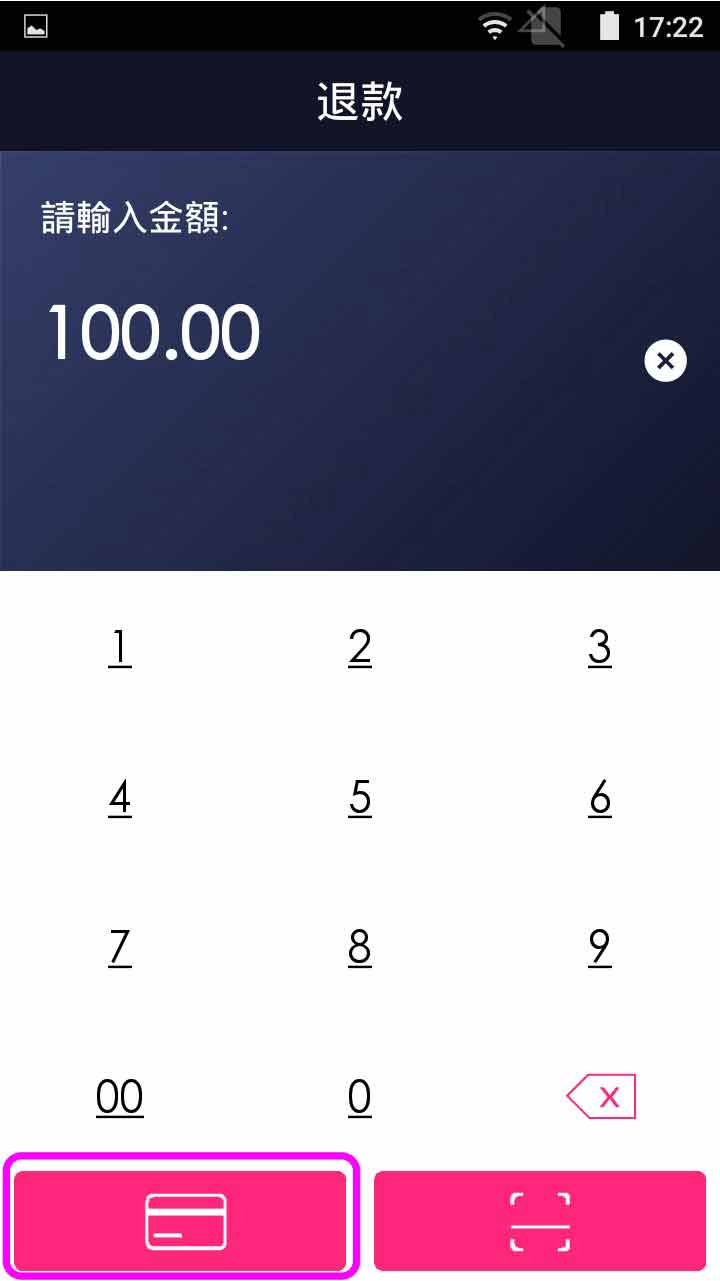Tap the single 0 key
Viewport: 720px width, 1281px height.
pos(360,1097)
